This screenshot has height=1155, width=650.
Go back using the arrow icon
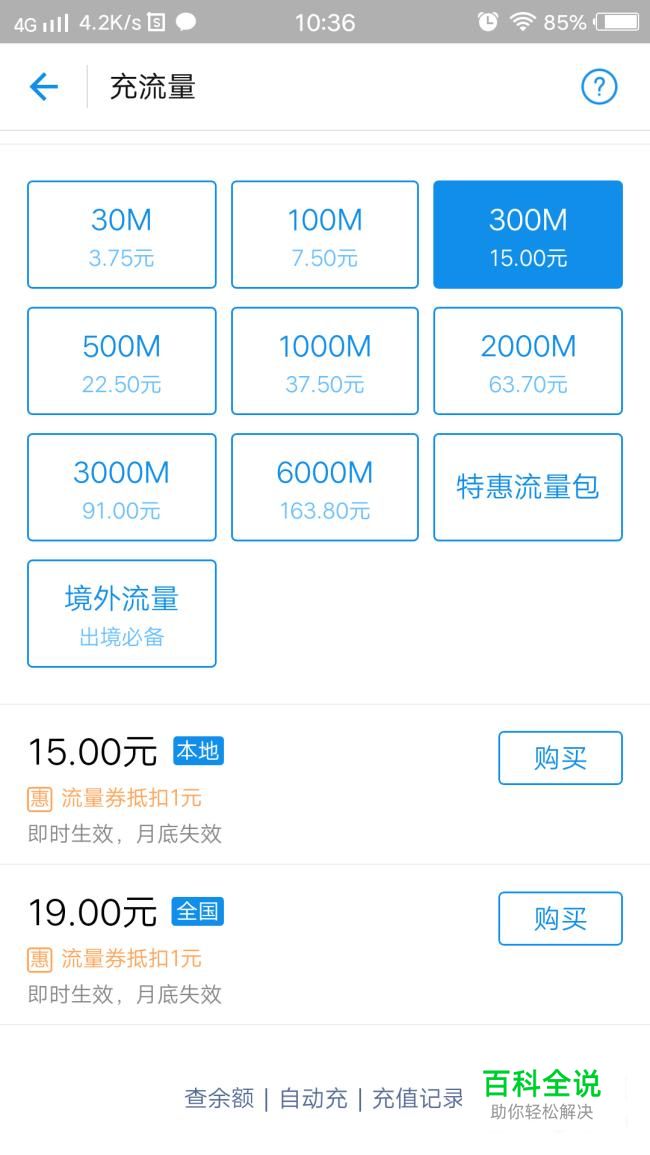44,87
